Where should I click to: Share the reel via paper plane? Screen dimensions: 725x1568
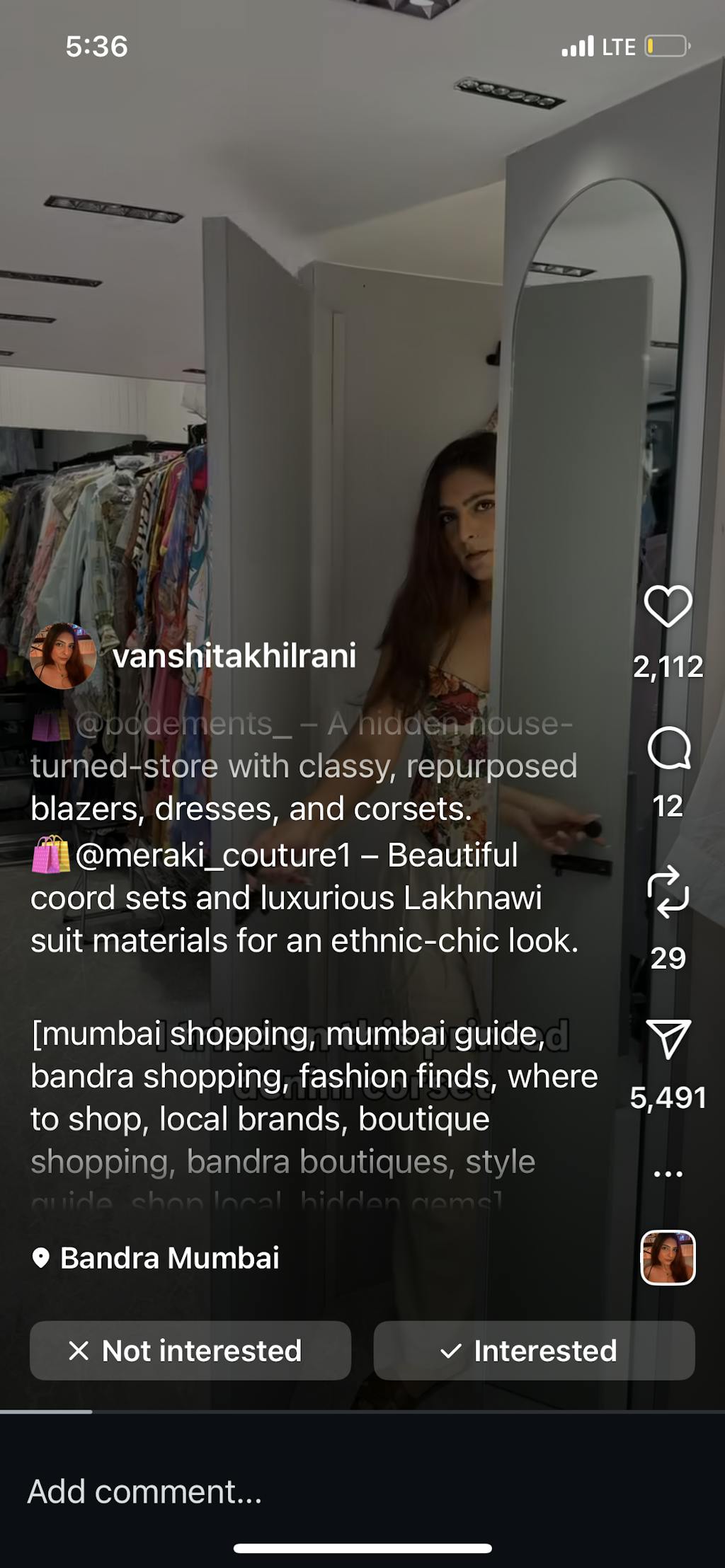click(668, 1039)
